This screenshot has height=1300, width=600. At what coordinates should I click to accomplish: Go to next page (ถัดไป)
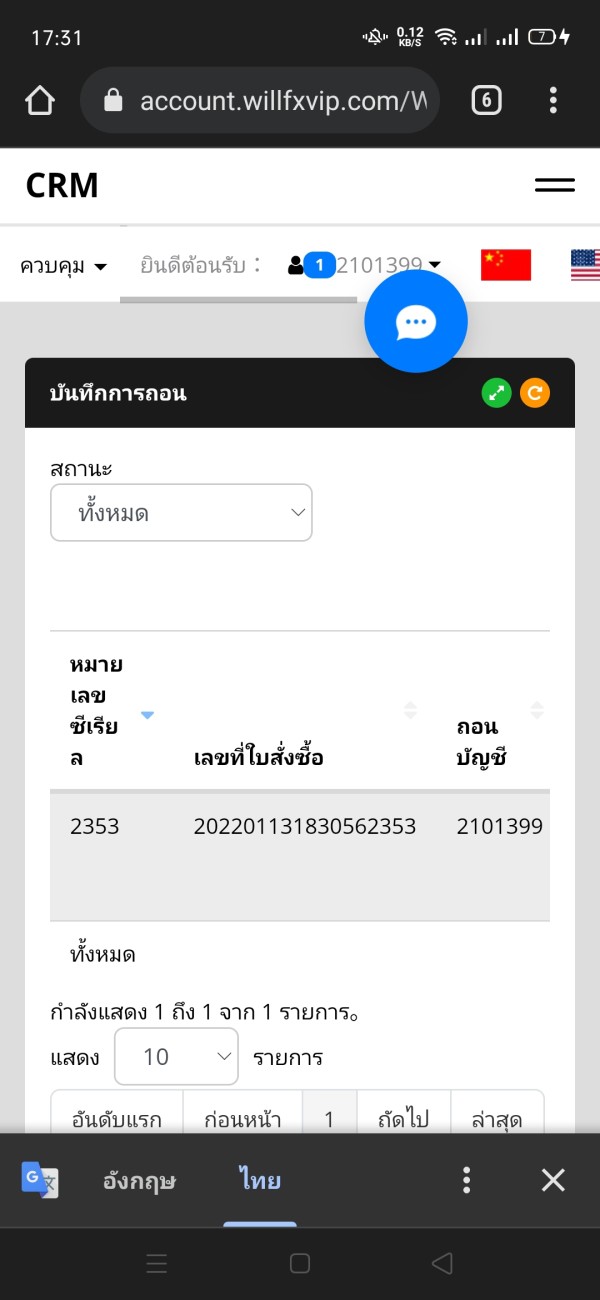click(404, 1119)
